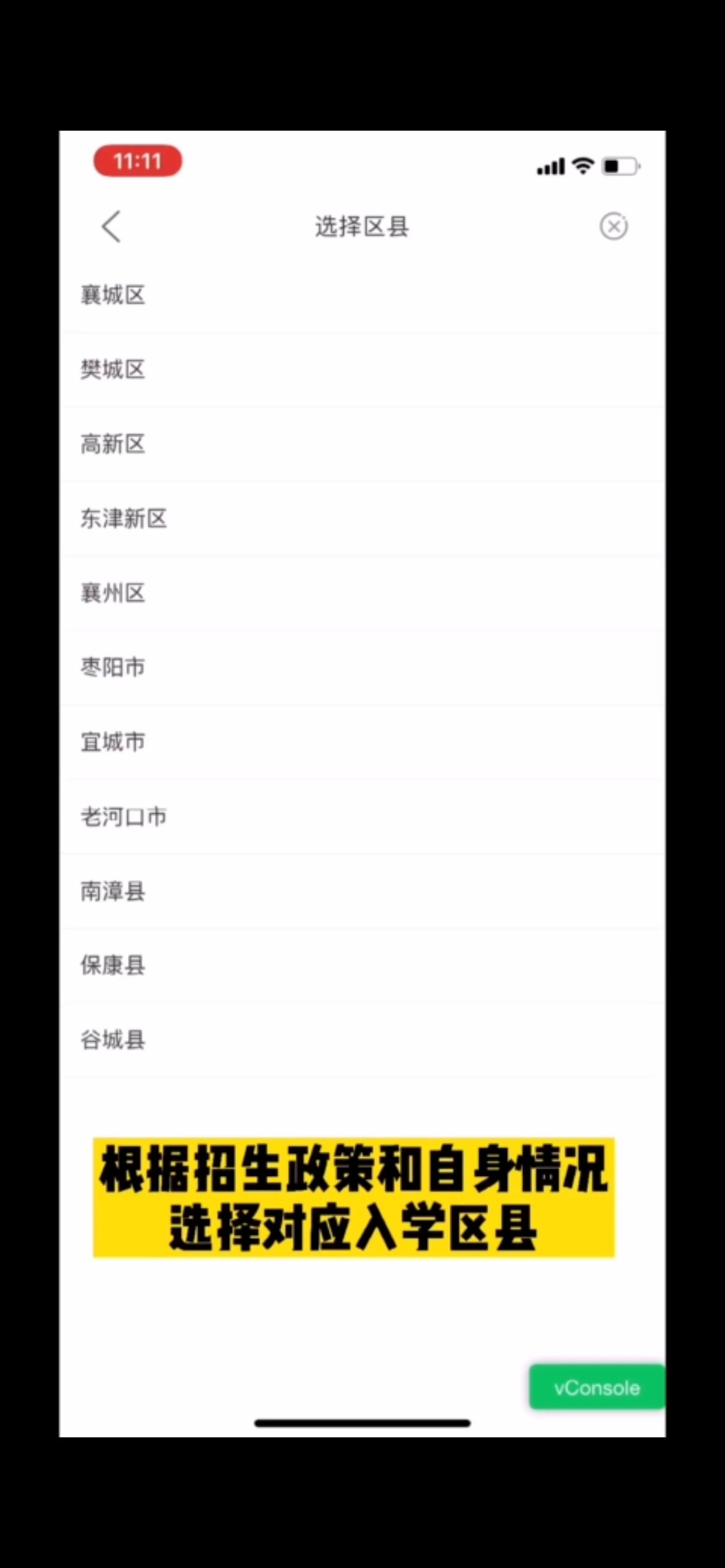Close the 选择区县 page
Screen dimensions: 725x1568
[x=613, y=226]
